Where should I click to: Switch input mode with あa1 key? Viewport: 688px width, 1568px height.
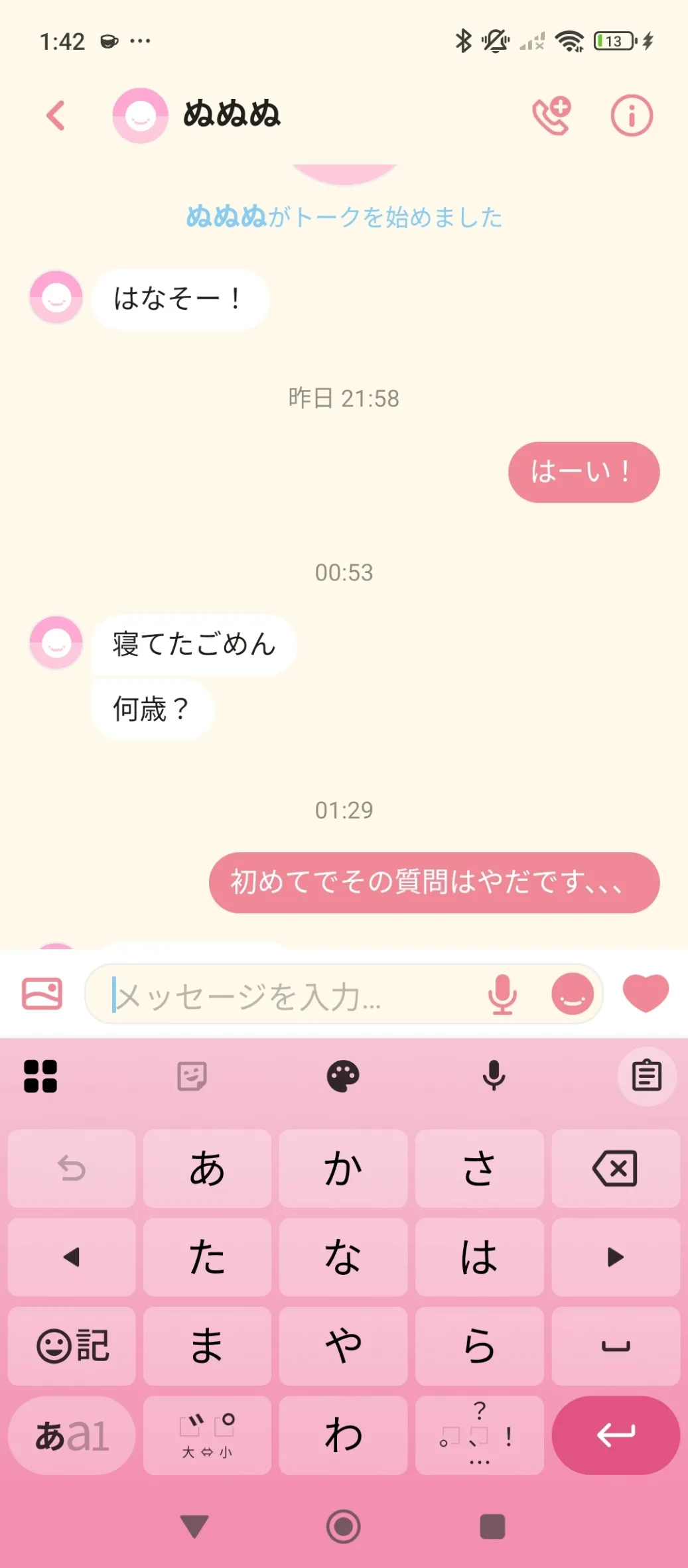click(72, 1436)
